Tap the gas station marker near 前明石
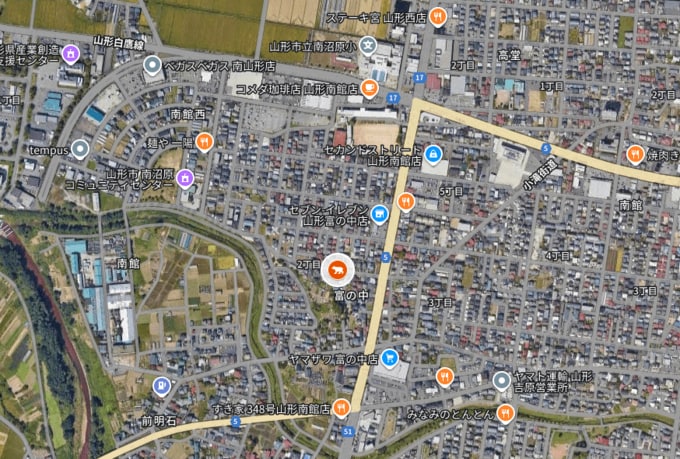 tap(159, 385)
